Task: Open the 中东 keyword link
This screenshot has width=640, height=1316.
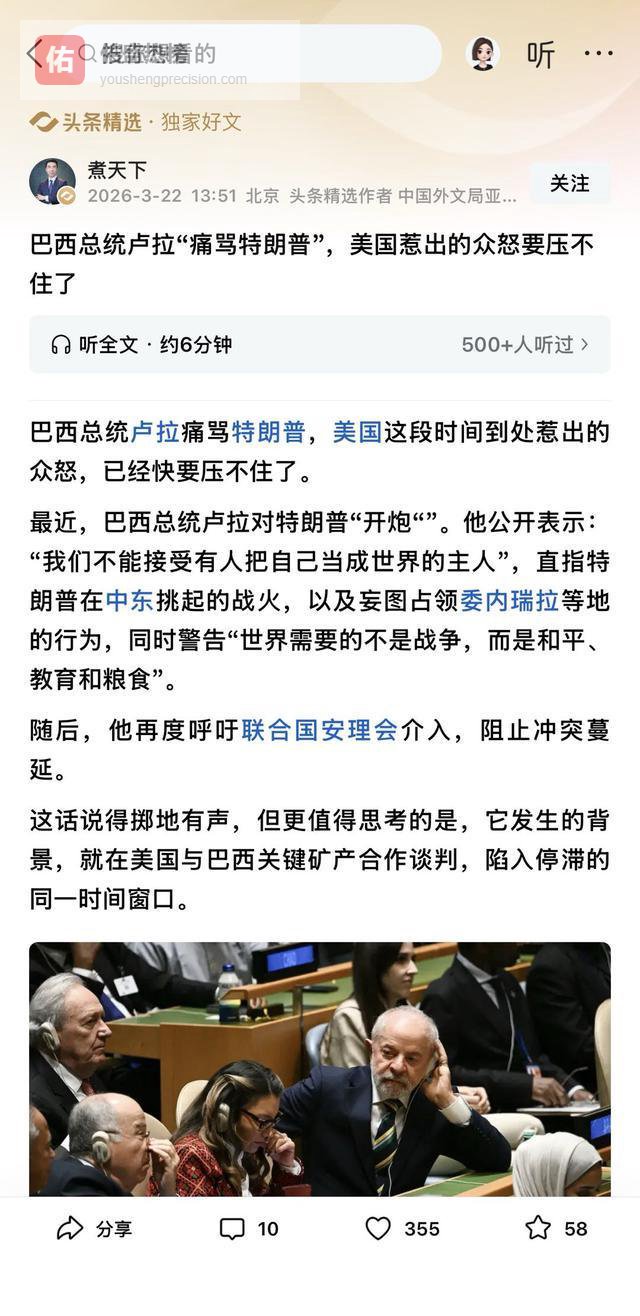Action: pyautogui.click(x=130, y=600)
